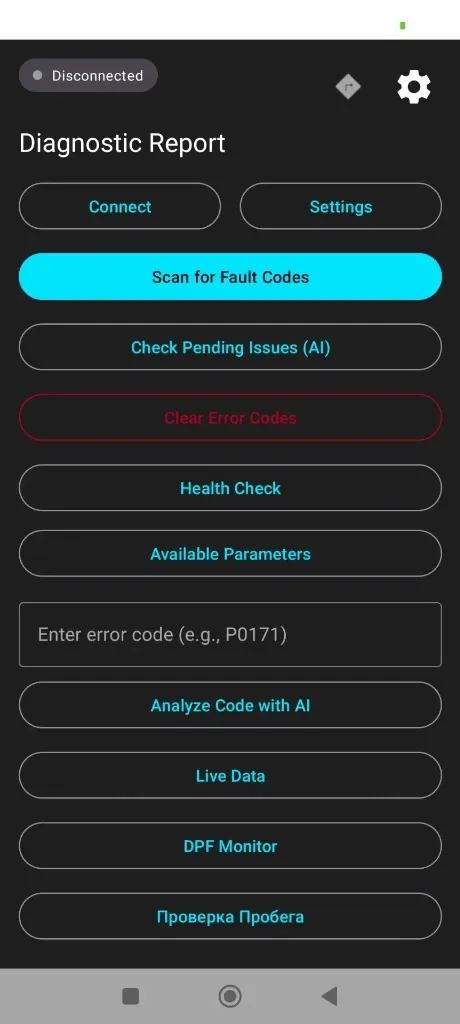Go back with the system back button

329,996
